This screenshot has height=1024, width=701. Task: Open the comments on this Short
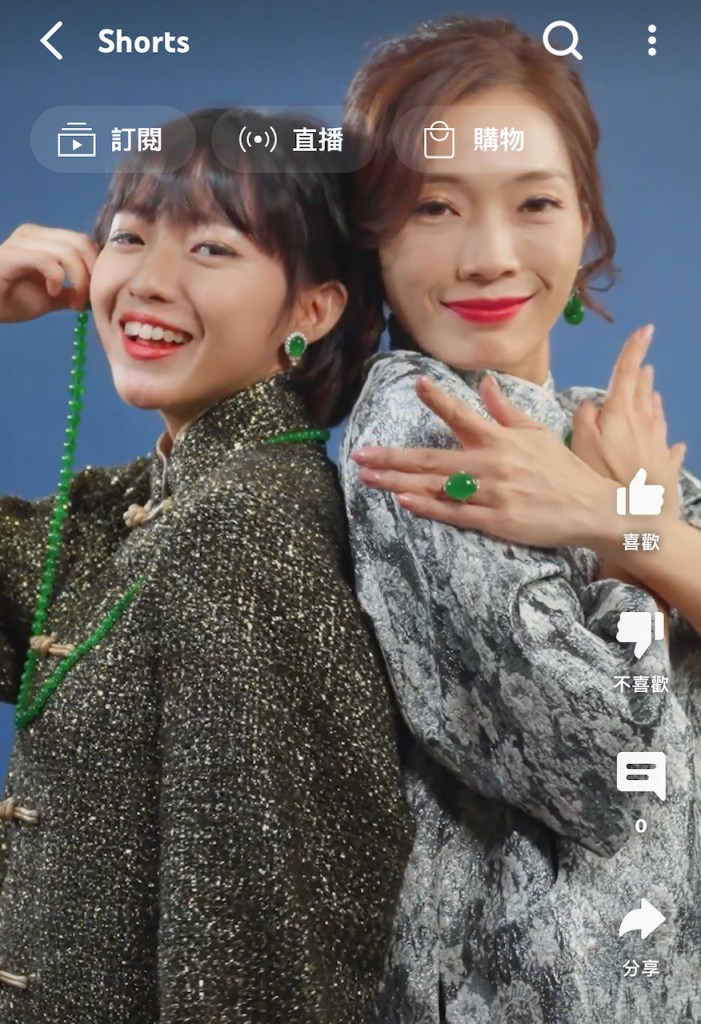pos(640,776)
